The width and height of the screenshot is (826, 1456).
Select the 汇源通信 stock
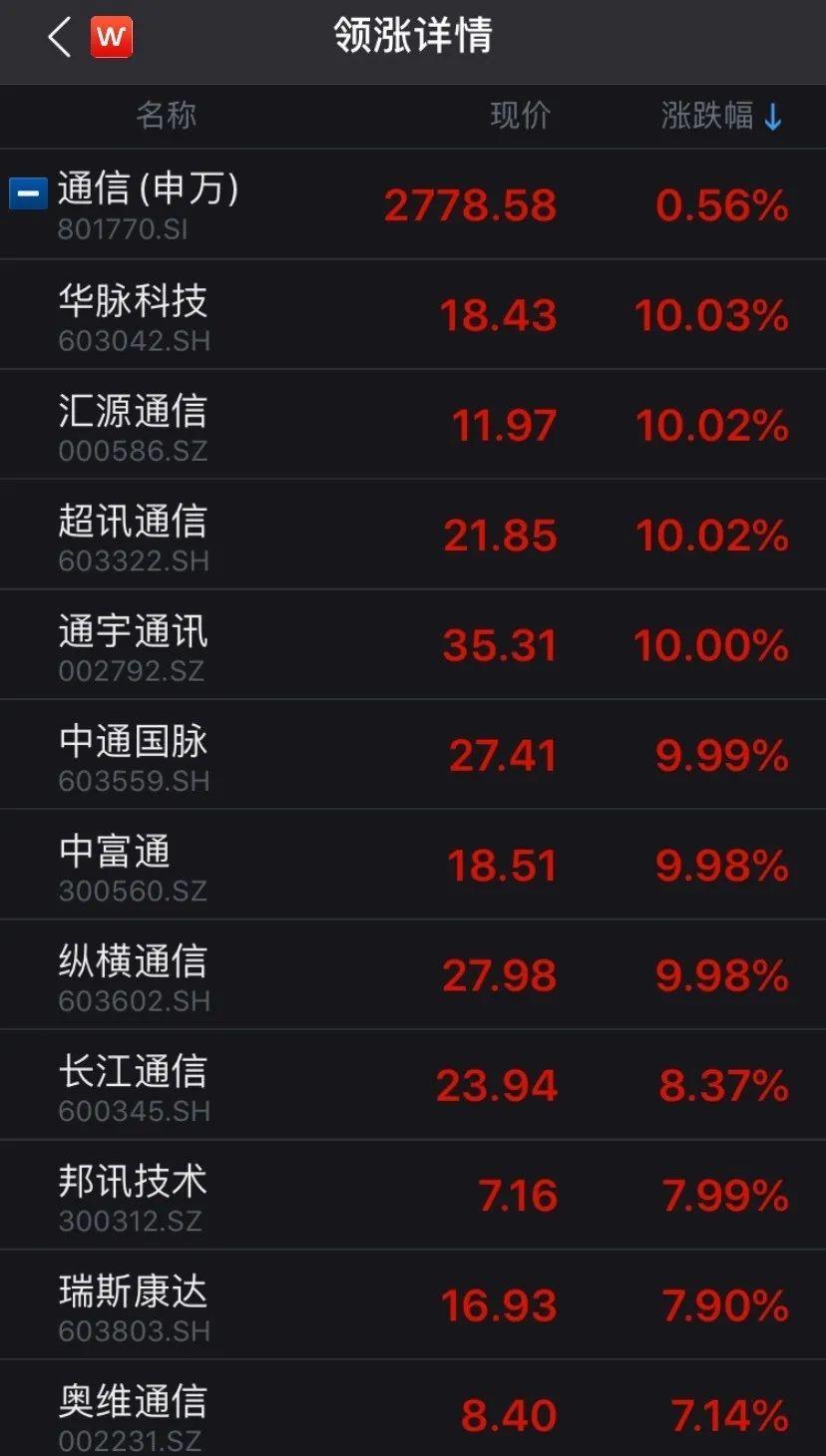pyautogui.click(x=413, y=424)
